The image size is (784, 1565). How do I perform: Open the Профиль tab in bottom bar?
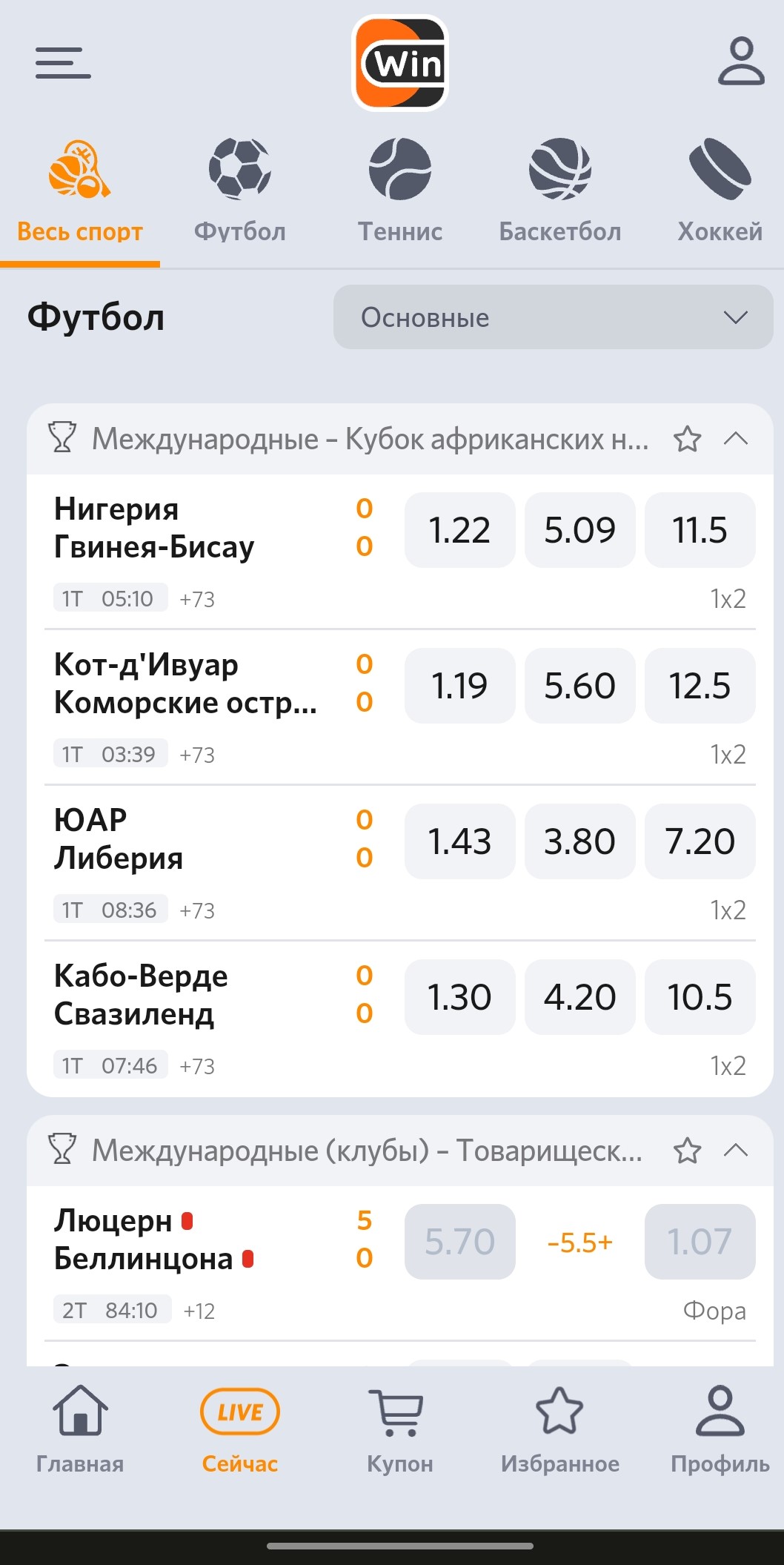click(720, 1429)
